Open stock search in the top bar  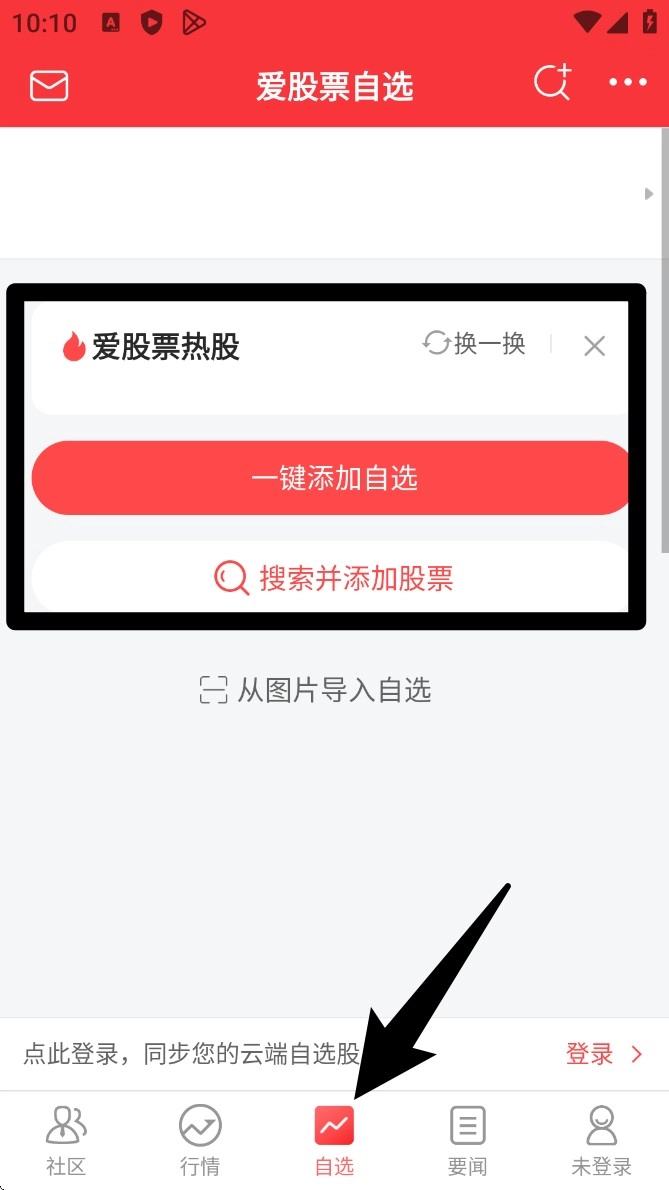tap(551, 84)
